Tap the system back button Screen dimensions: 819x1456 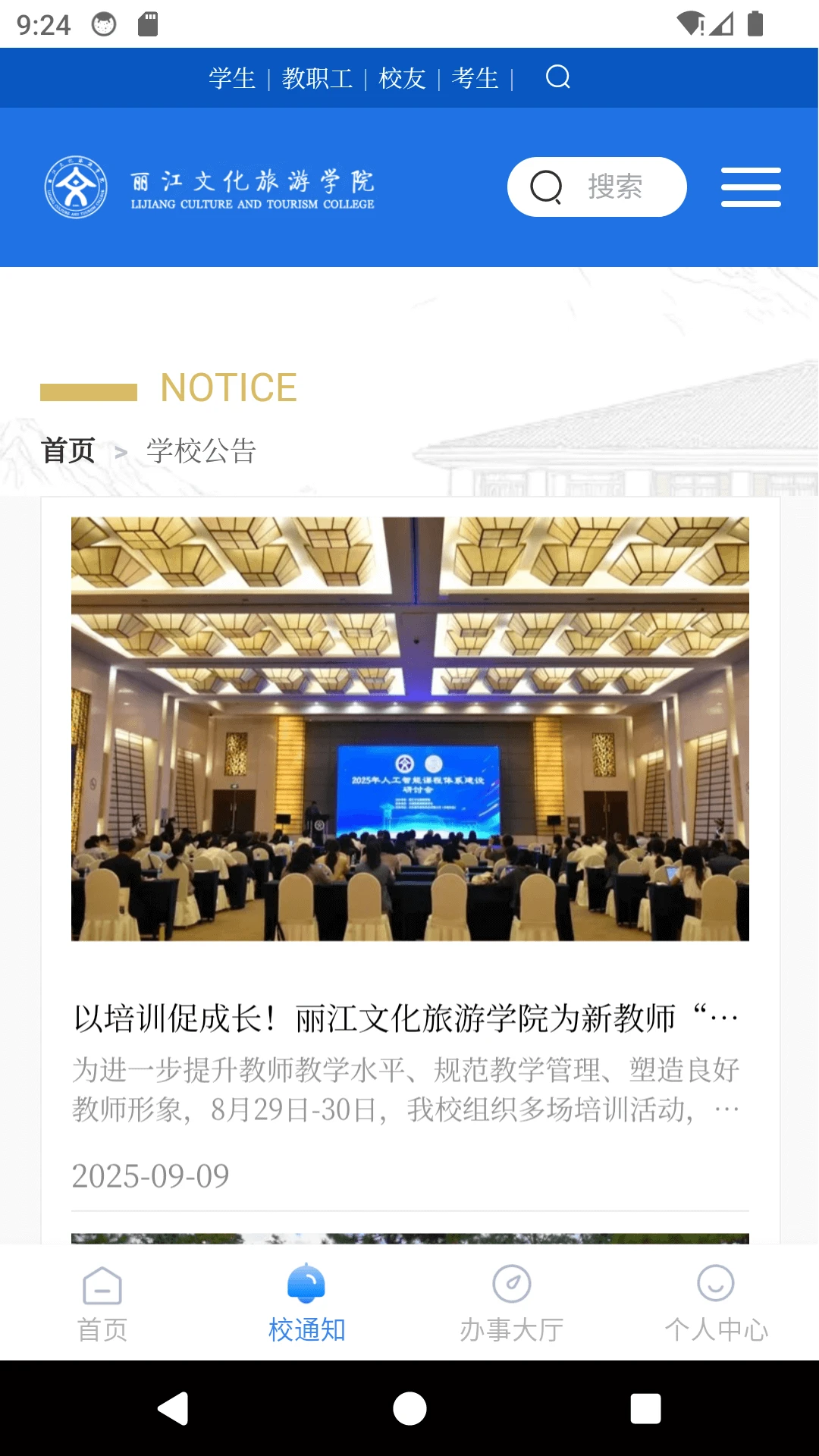(x=174, y=1408)
